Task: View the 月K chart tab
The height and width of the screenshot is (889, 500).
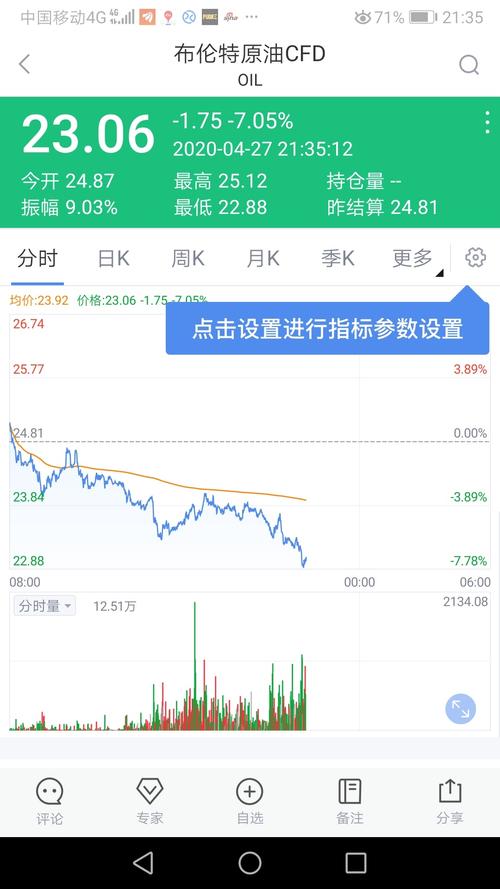Action: click(x=263, y=259)
